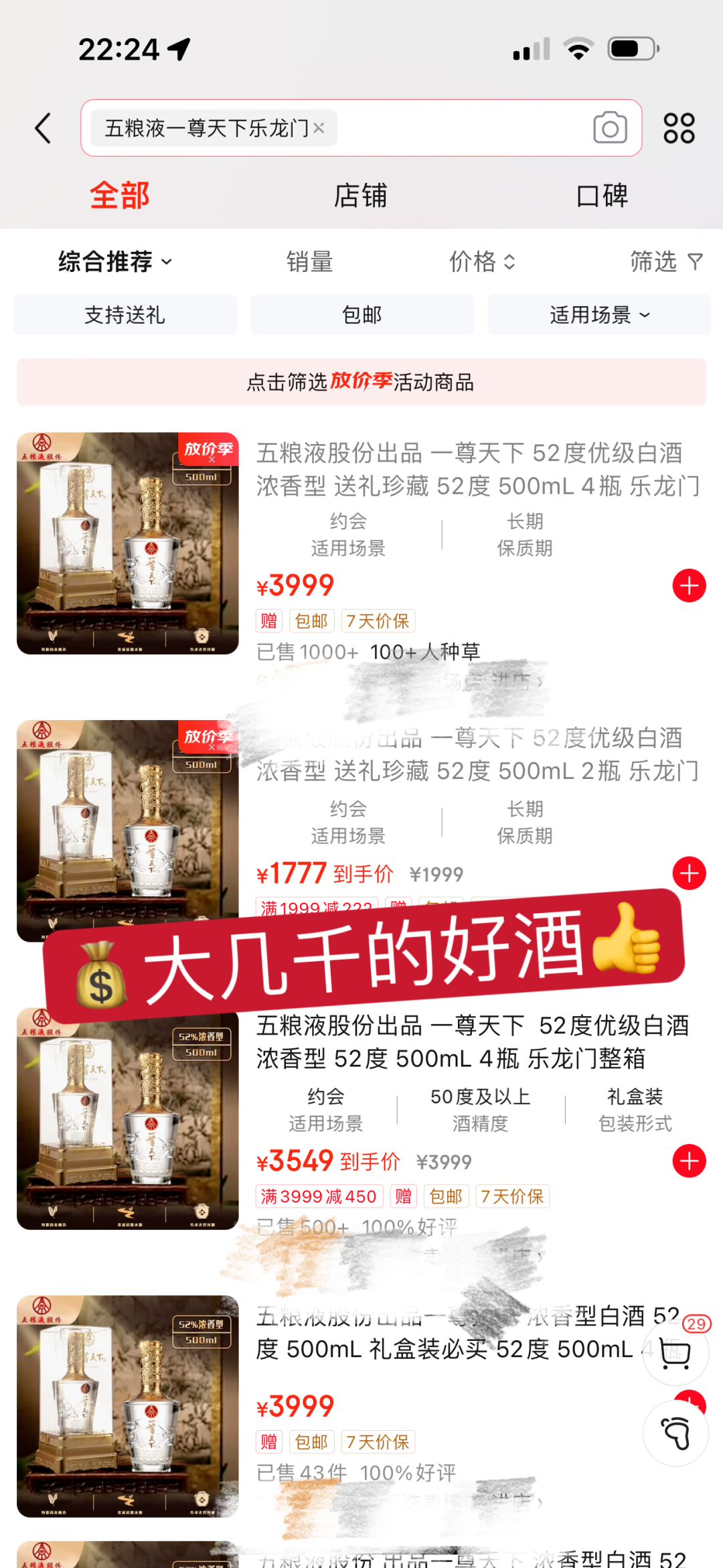Go back from search results
Viewport: 723px width, 1568px height.
pyautogui.click(x=43, y=128)
